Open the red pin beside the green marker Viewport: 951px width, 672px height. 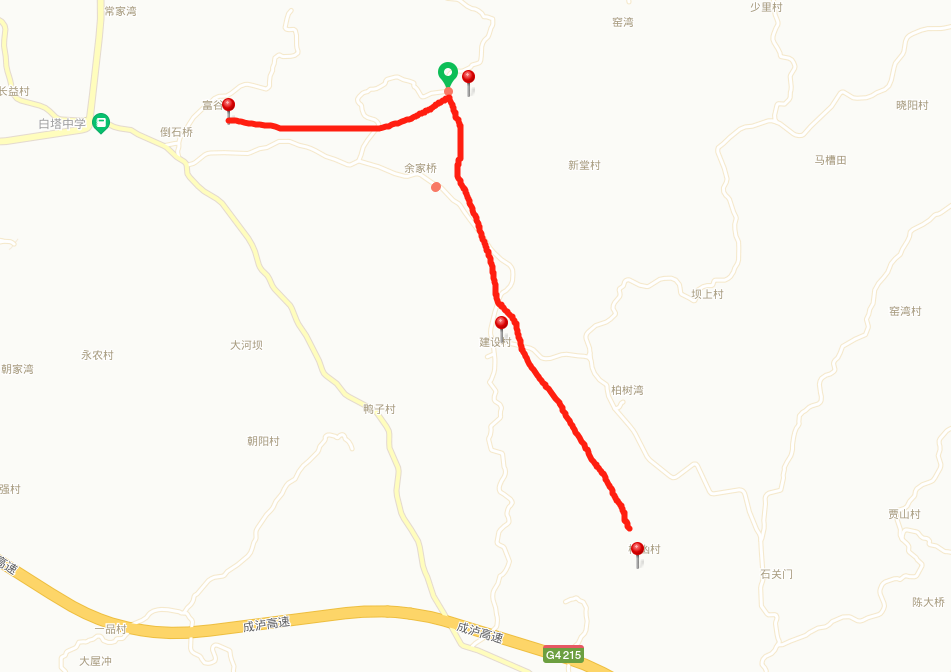(x=468, y=78)
